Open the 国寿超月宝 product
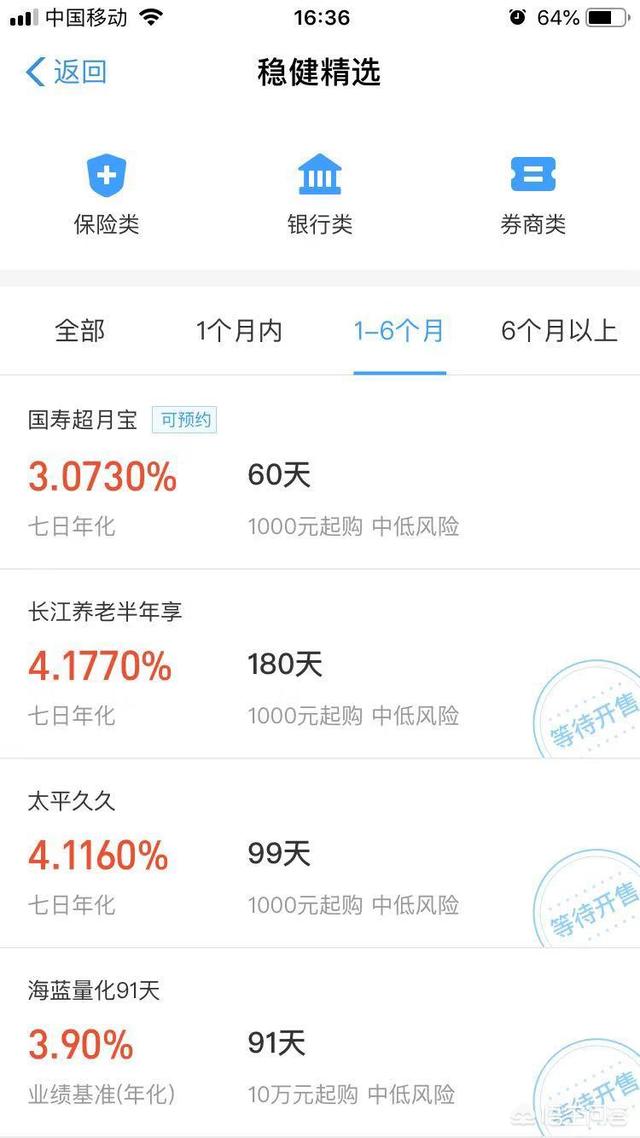640x1138 pixels. [x=320, y=473]
